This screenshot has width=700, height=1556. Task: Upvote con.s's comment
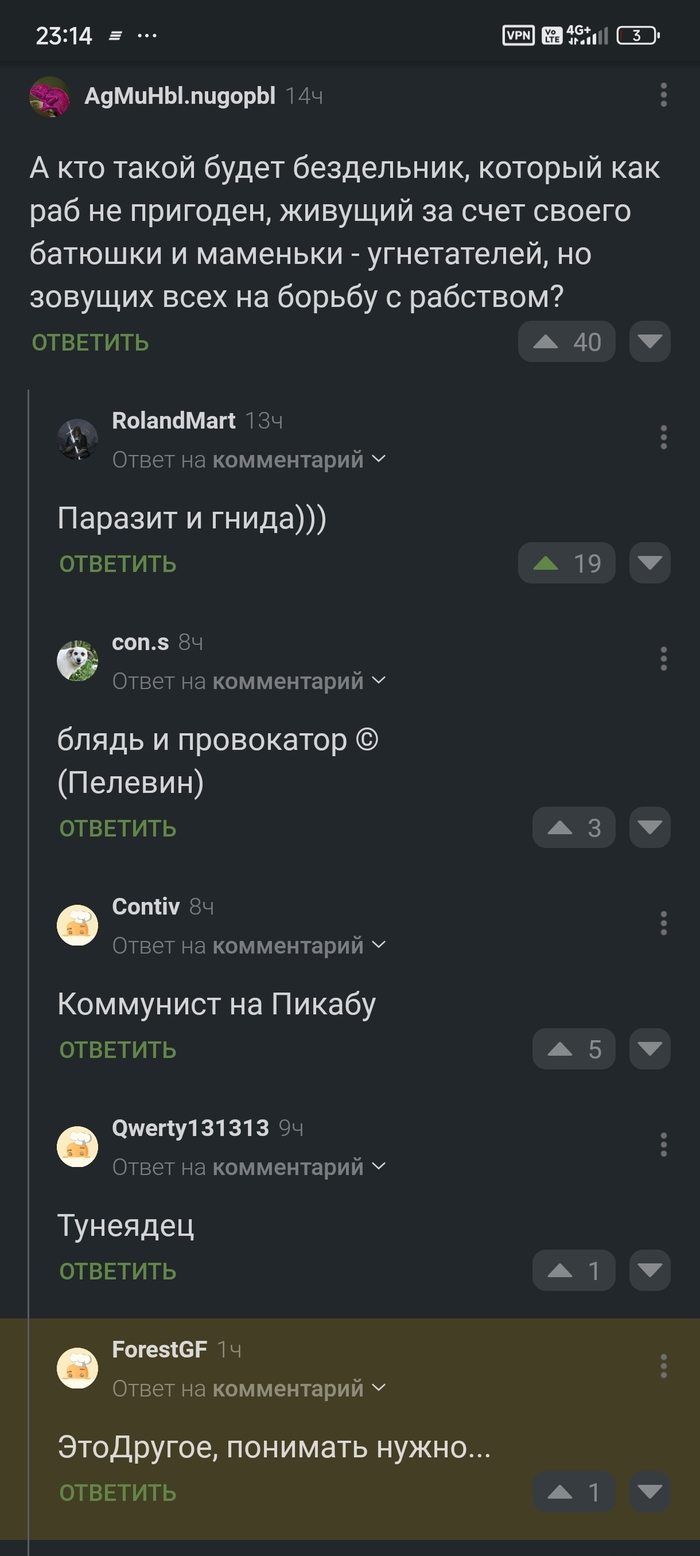(560, 828)
